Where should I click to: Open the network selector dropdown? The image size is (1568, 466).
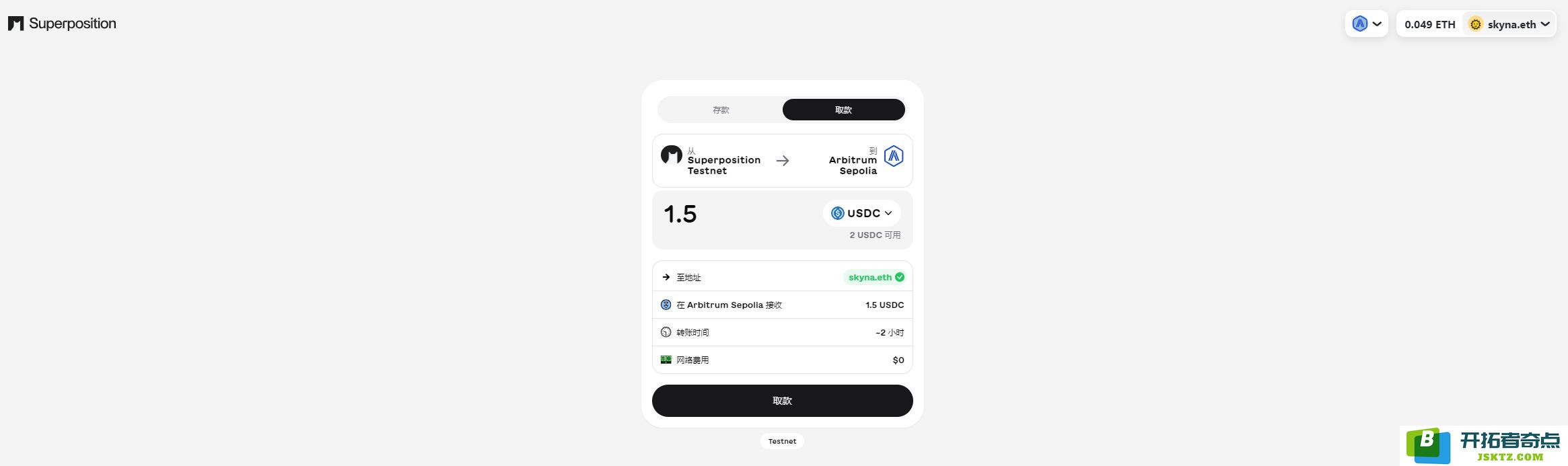click(1366, 24)
